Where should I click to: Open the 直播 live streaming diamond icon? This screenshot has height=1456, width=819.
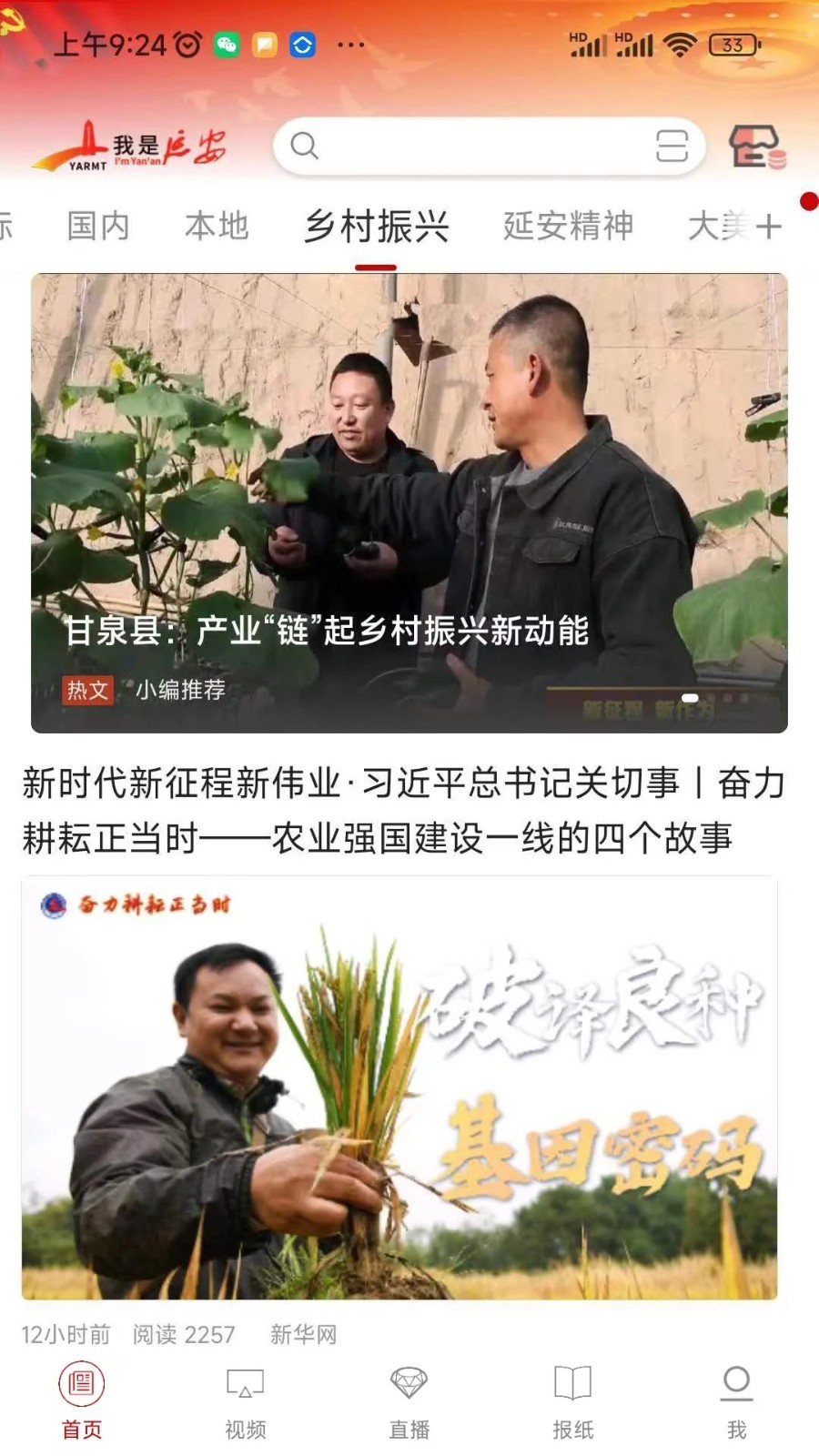(409, 1384)
